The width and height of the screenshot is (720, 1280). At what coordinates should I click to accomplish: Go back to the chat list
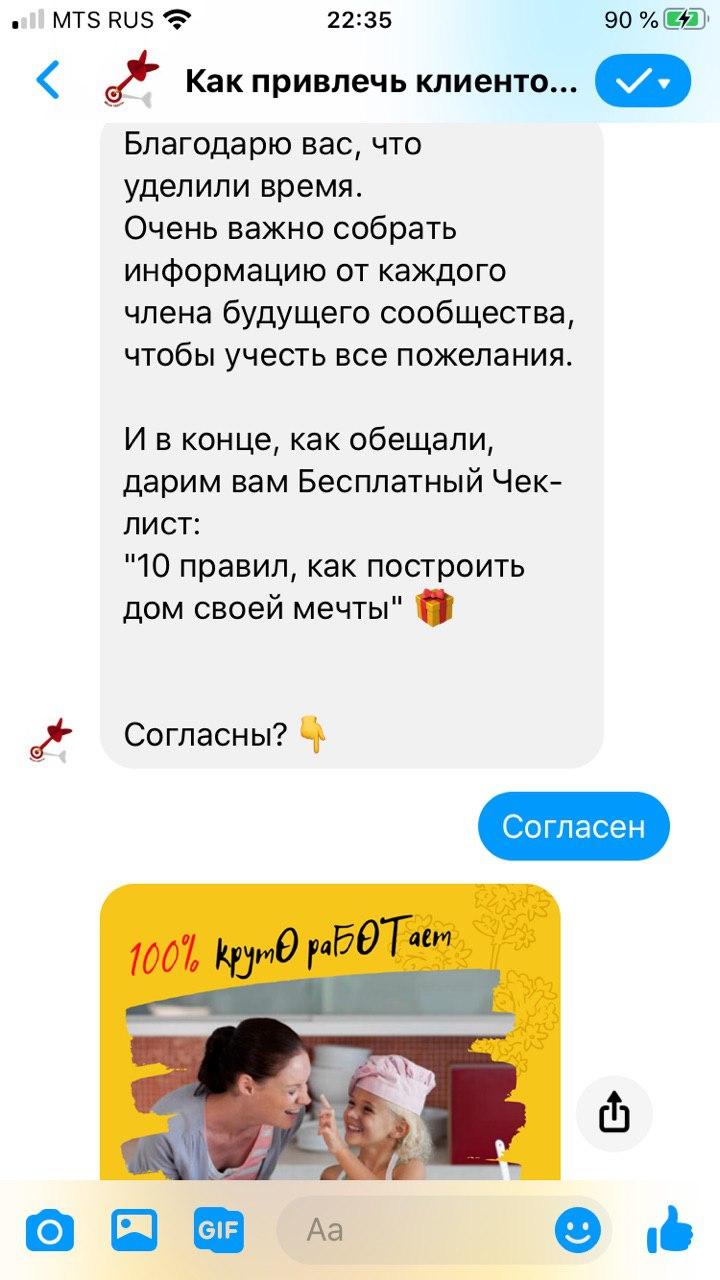48,80
